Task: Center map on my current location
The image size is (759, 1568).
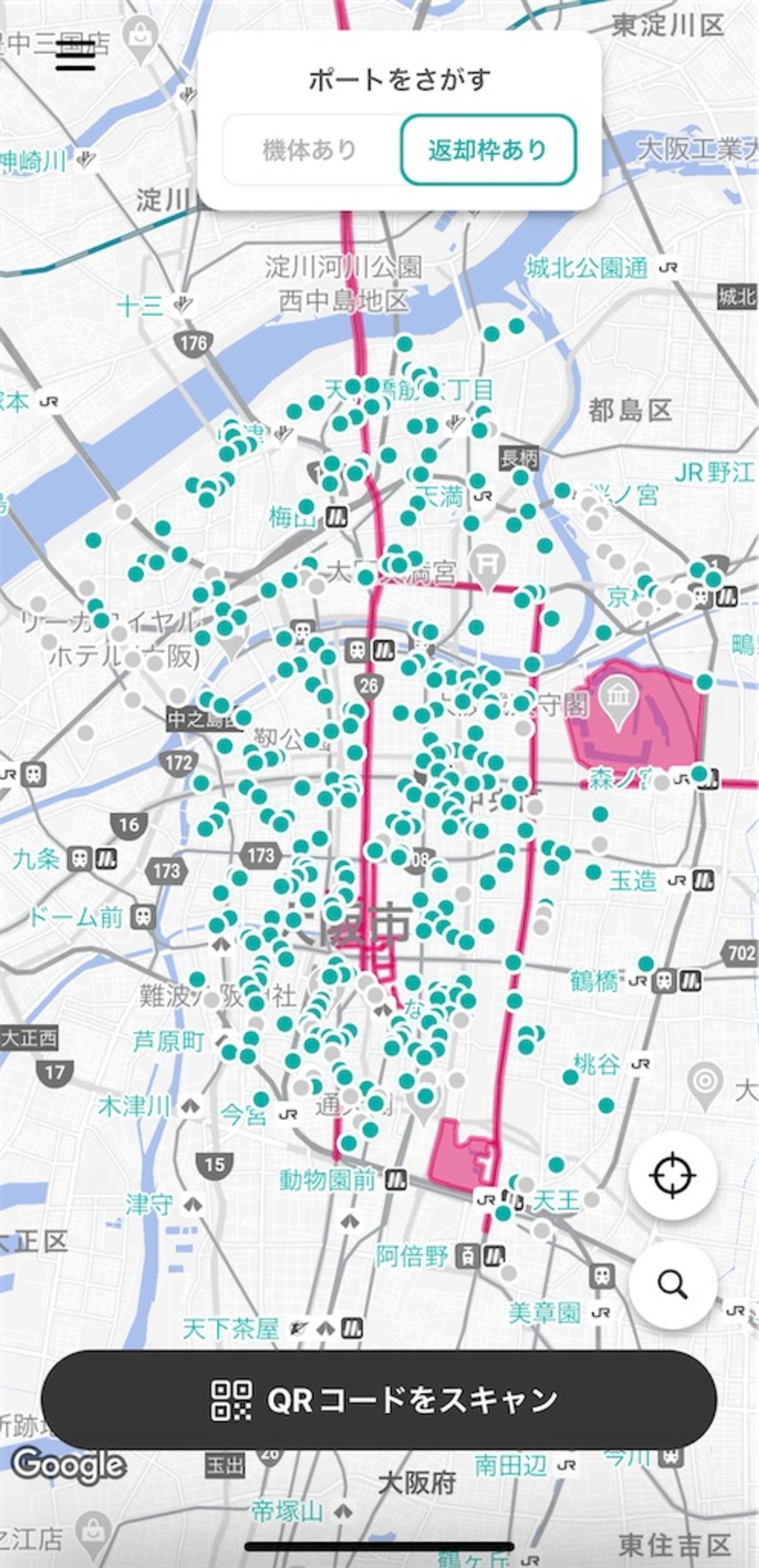Action: click(673, 1175)
